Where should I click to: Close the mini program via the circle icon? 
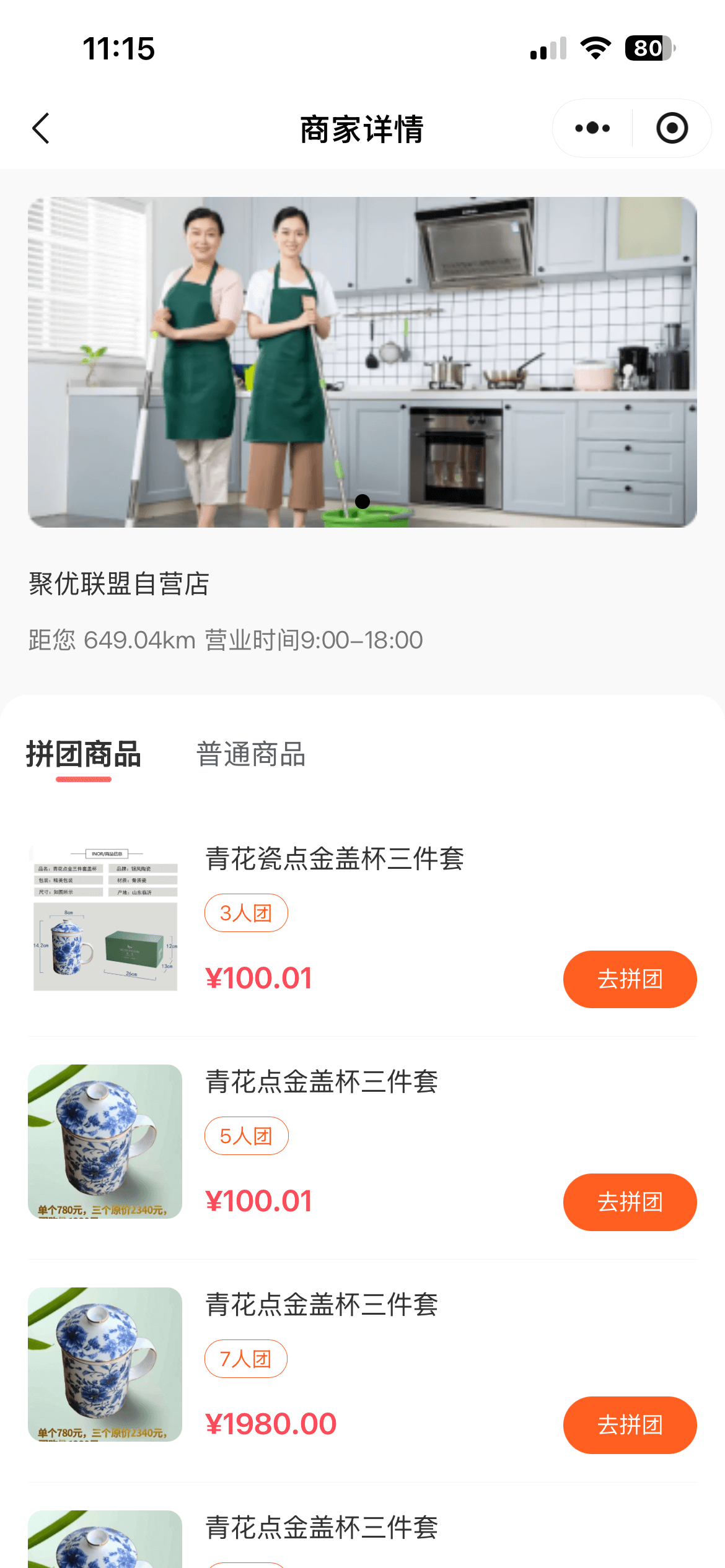pyautogui.click(x=672, y=128)
